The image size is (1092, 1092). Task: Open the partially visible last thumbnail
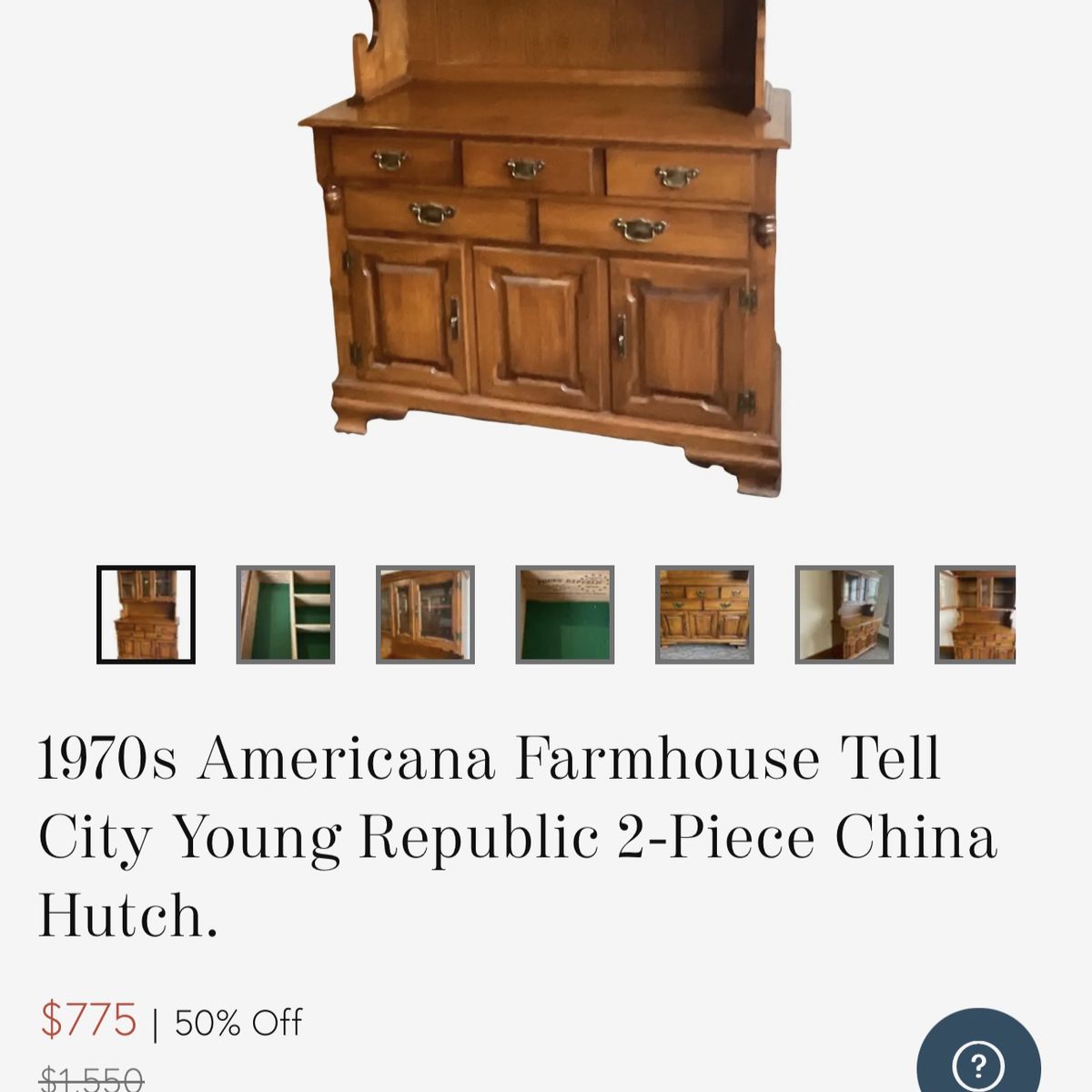pos(976,615)
